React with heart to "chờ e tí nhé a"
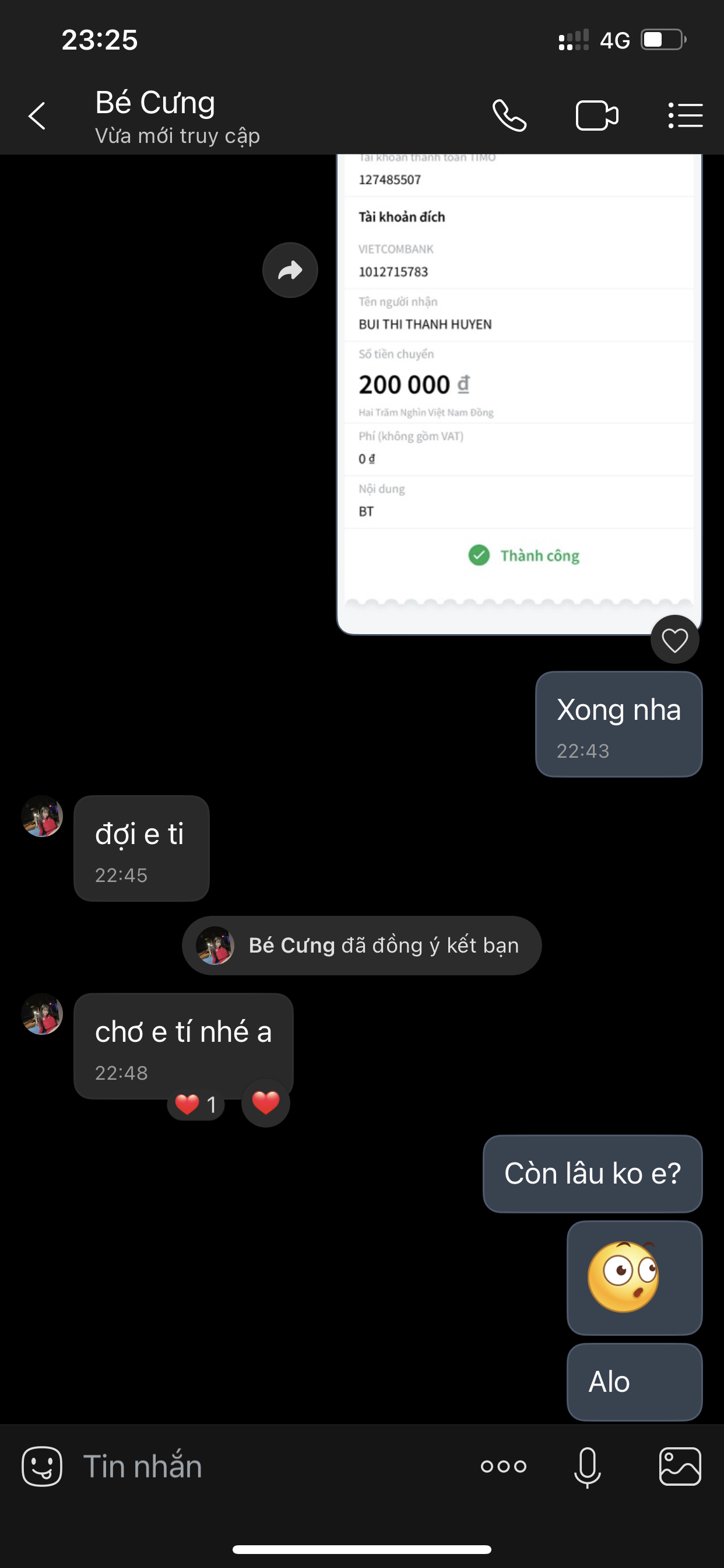 [x=266, y=1102]
